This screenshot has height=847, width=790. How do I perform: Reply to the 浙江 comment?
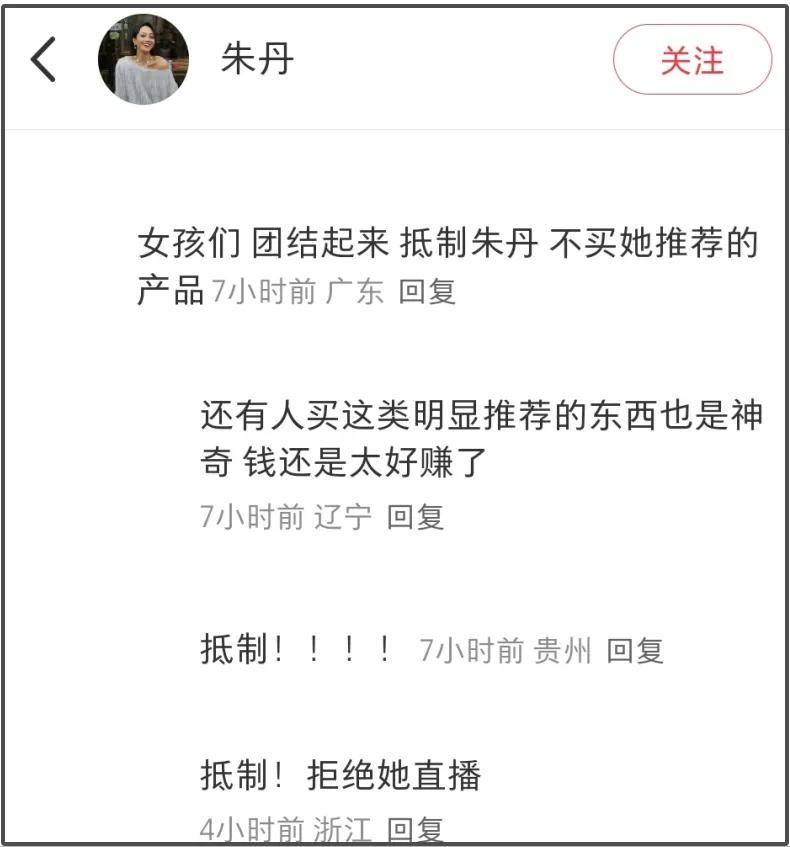(x=415, y=829)
